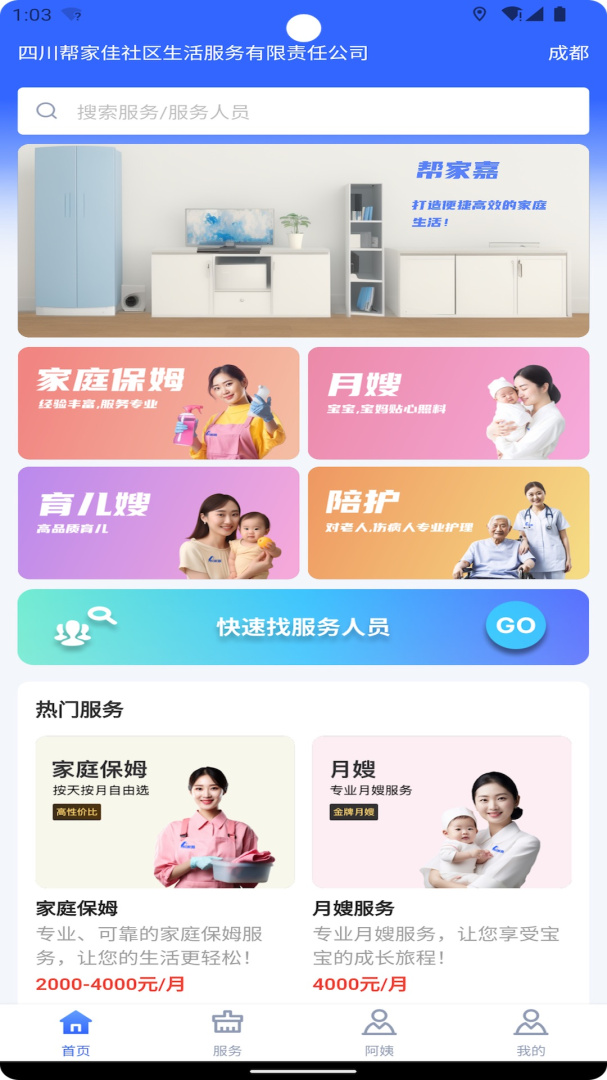The image size is (607, 1080).
Task: Select the 育儿嫂 category tile
Action: pyautogui.click(x=158, y=523)
